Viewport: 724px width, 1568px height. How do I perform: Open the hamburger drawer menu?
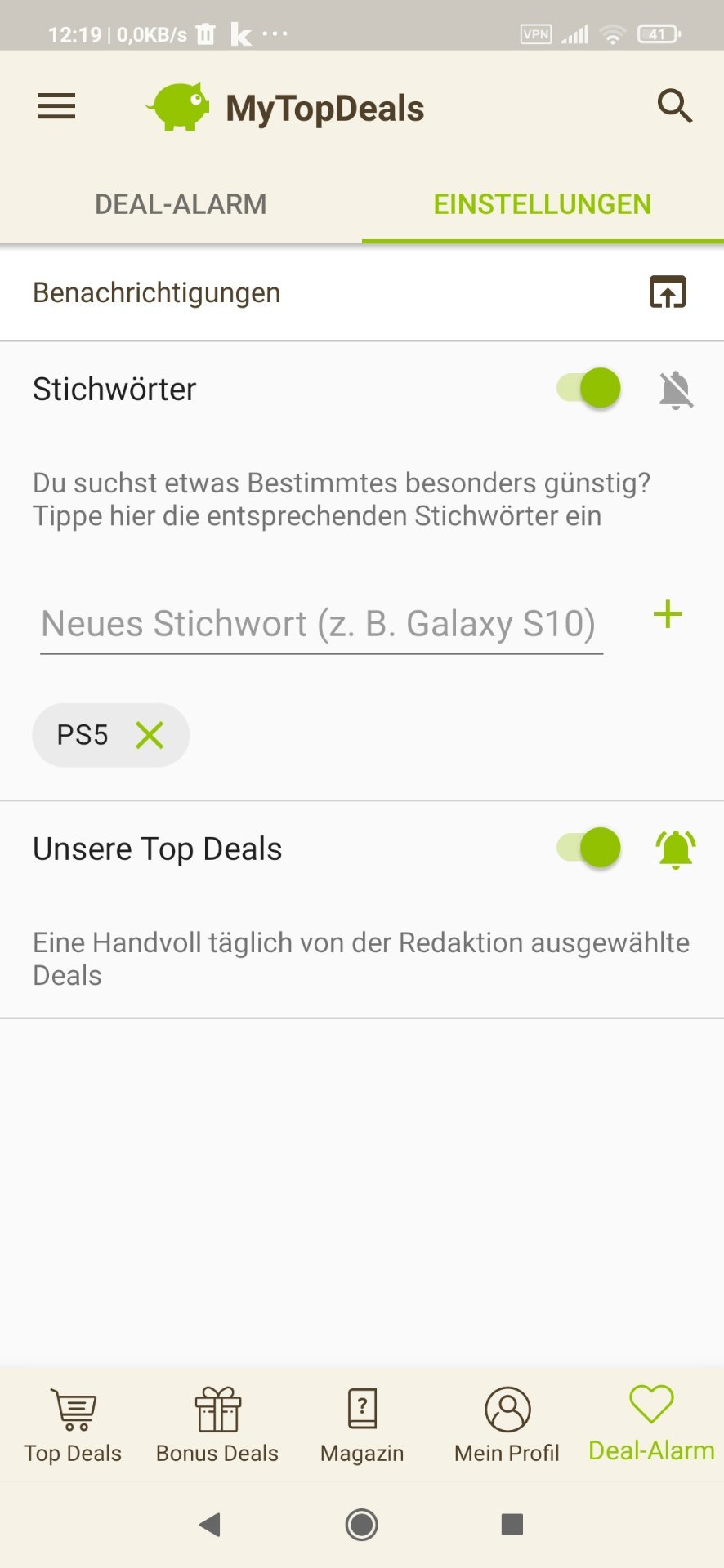pos(56,106)
